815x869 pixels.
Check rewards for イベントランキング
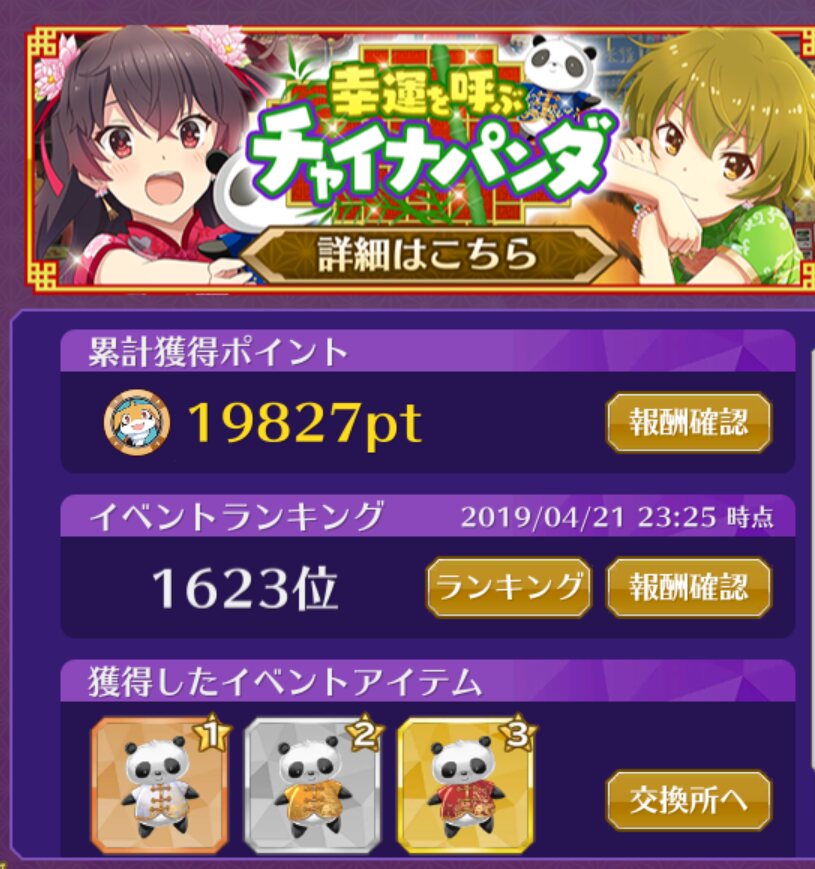[689, 586]
